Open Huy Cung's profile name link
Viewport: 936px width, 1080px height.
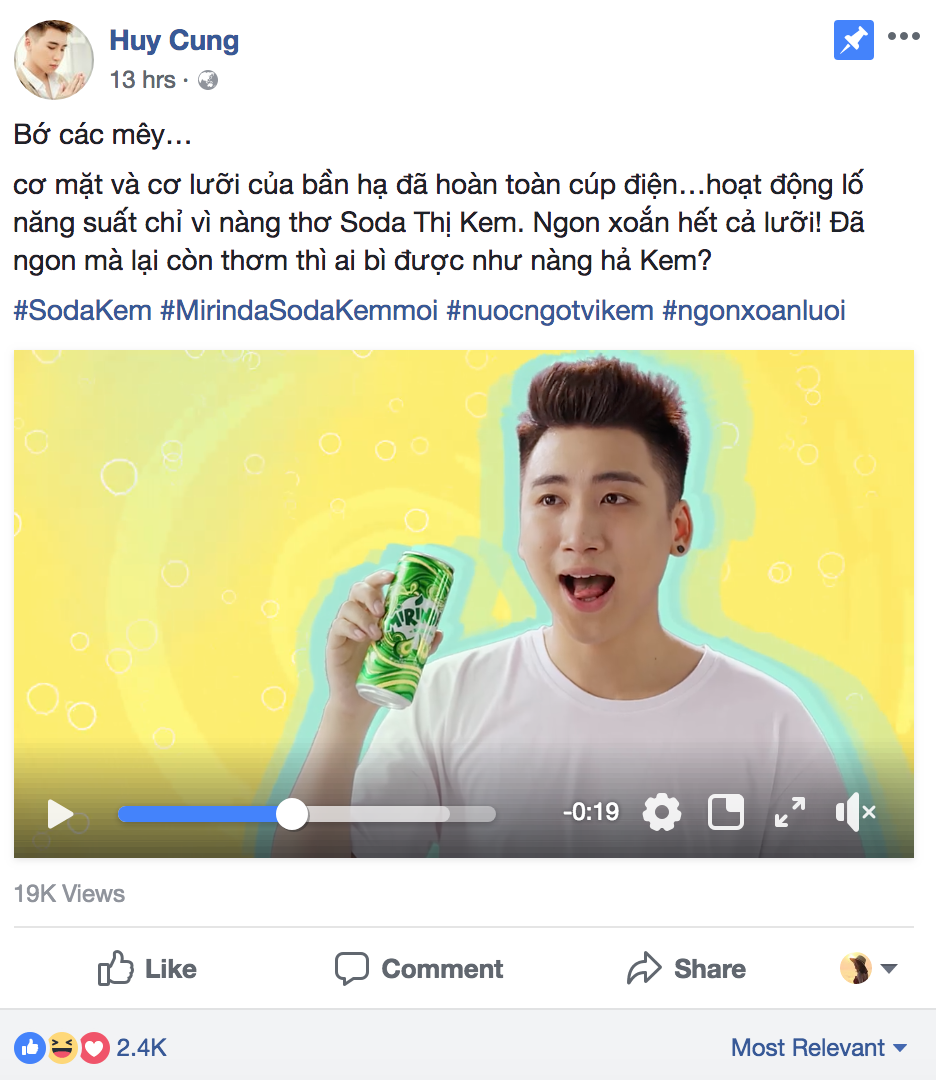(x=174, y=41)
